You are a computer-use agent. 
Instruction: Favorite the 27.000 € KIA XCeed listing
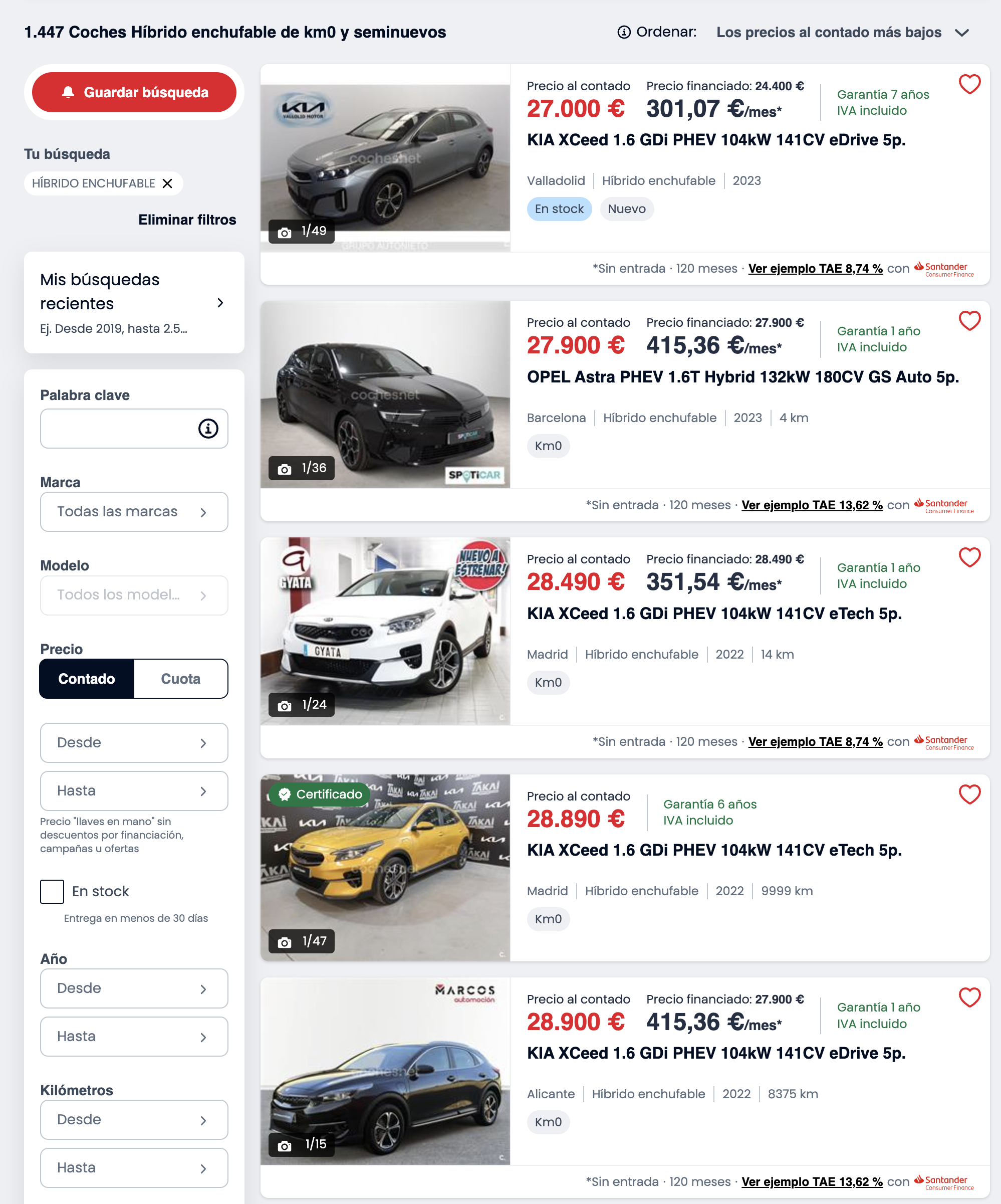pos(969,84)
